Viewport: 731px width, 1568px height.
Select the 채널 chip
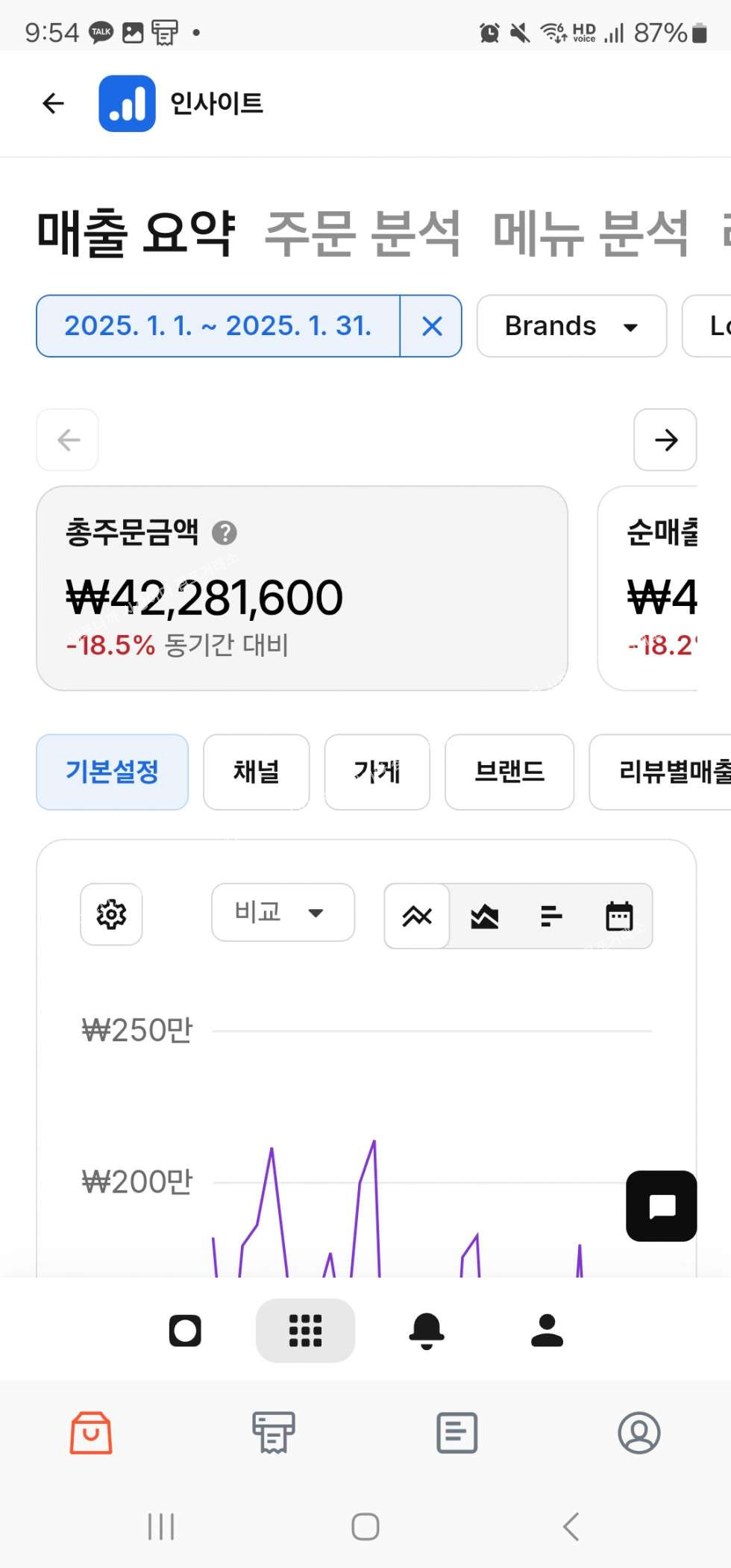(257, 772)
